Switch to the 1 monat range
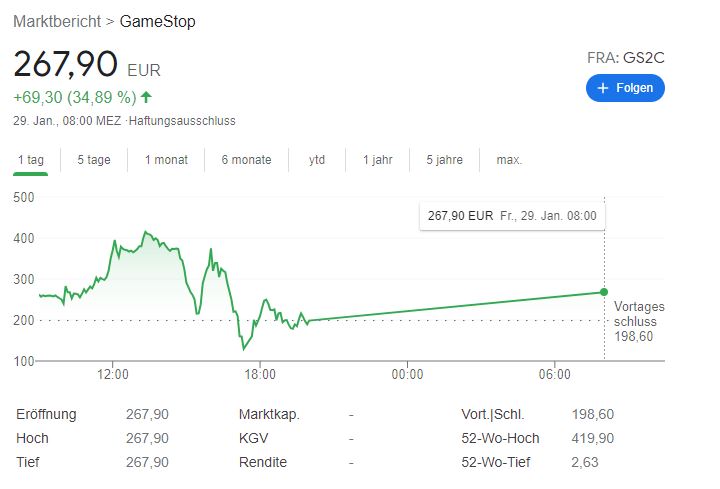 [166, 160]
